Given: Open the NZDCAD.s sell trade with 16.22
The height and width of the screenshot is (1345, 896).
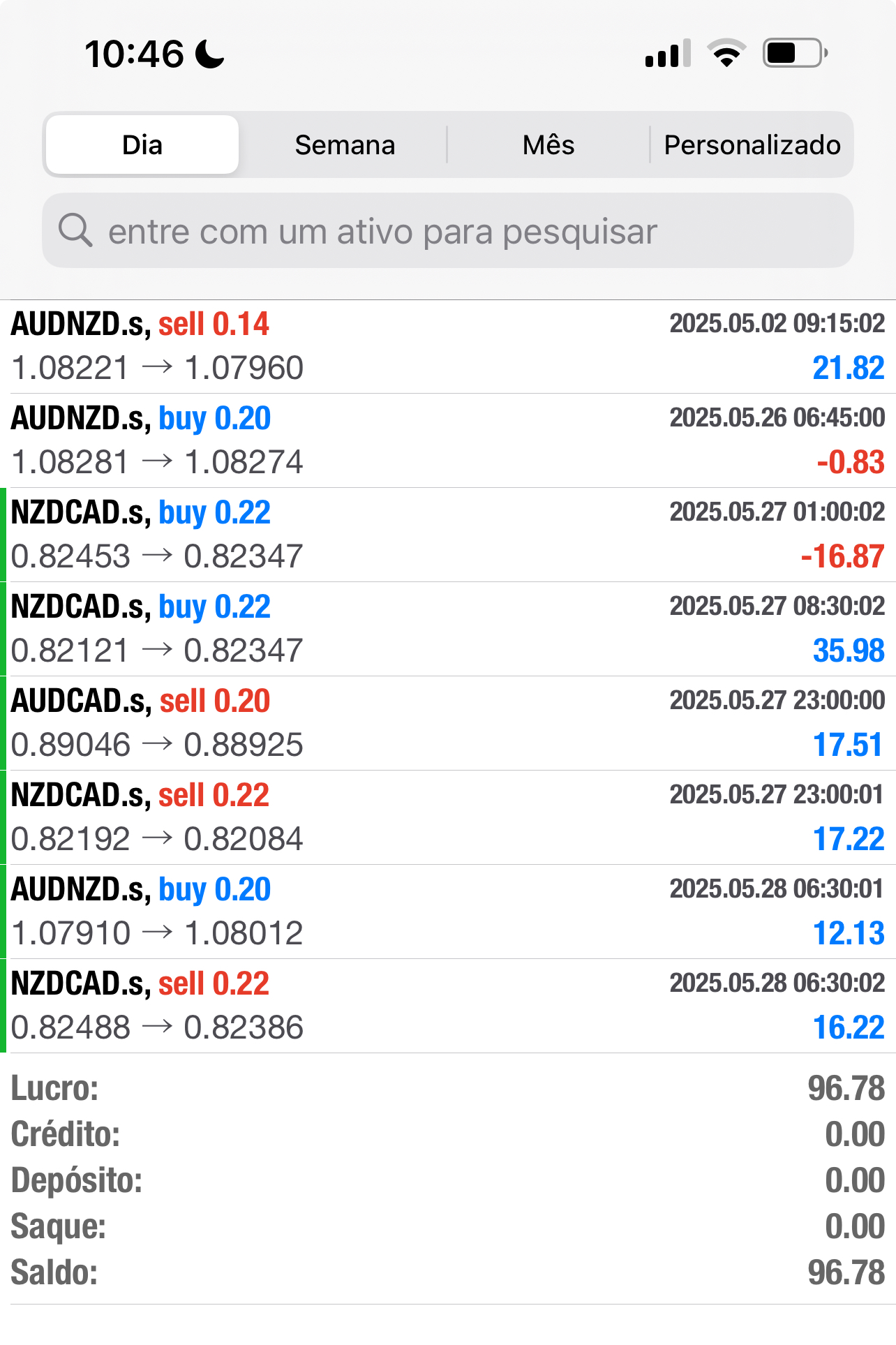Looking at the screenshot, I should pos(448,1006).
